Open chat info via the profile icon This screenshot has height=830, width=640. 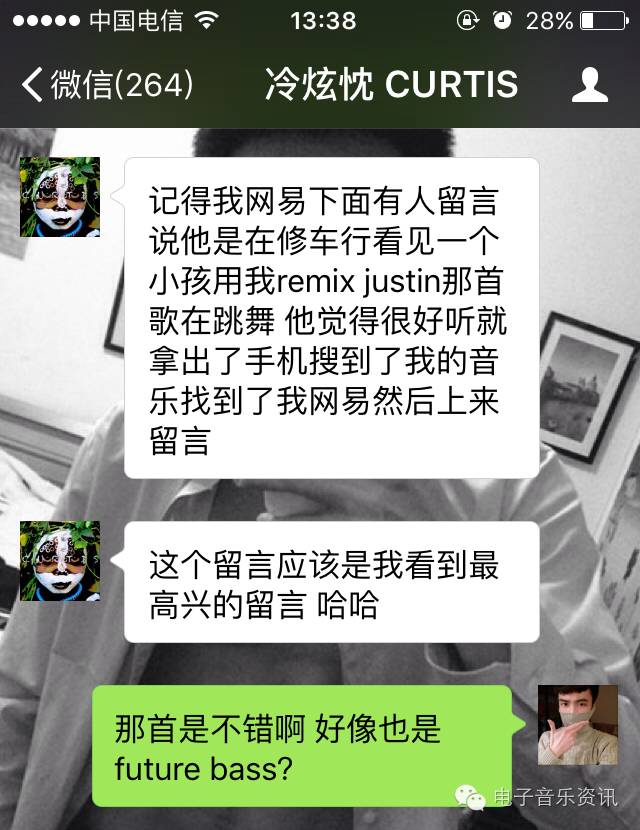coord(590,85)
